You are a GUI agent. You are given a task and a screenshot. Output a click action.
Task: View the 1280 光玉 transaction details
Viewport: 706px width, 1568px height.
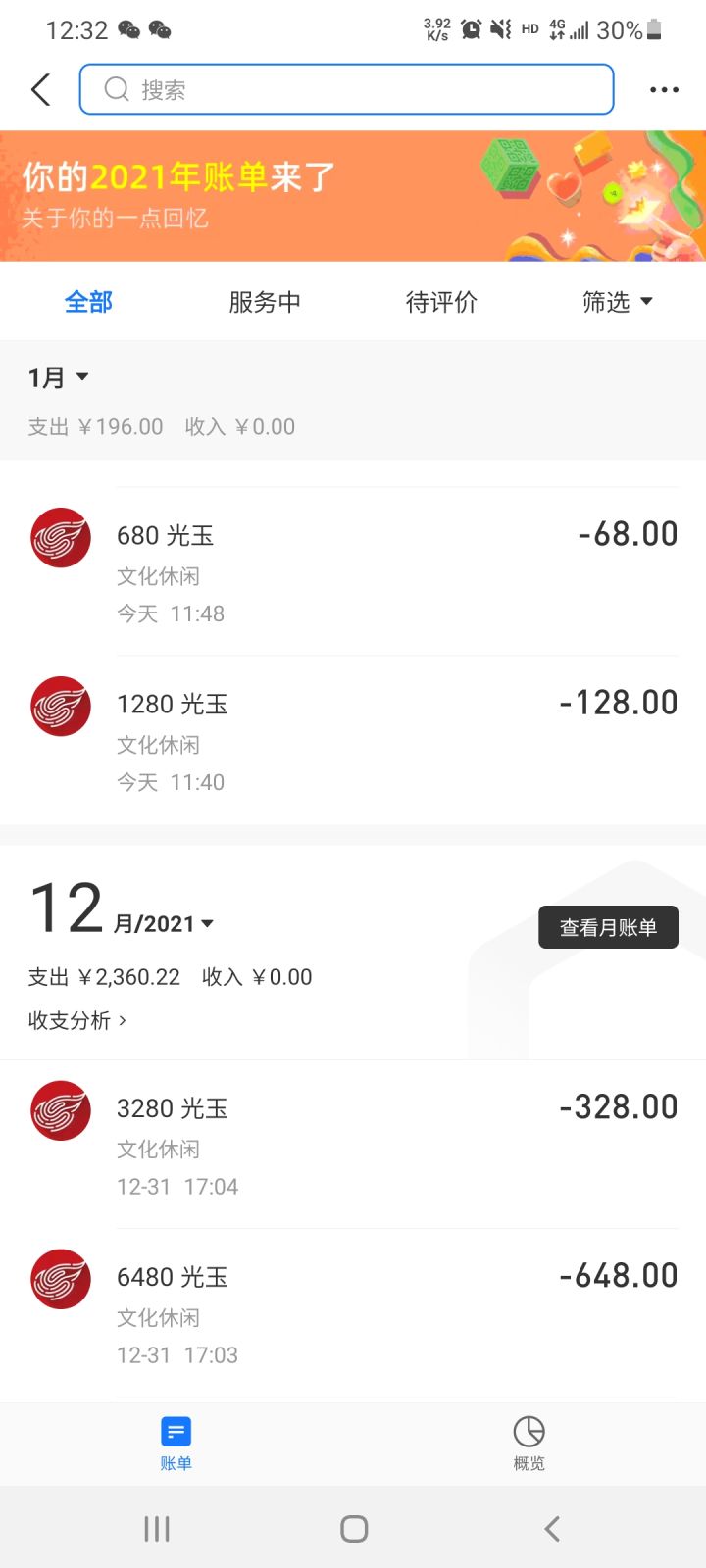[x=353, y=741]
